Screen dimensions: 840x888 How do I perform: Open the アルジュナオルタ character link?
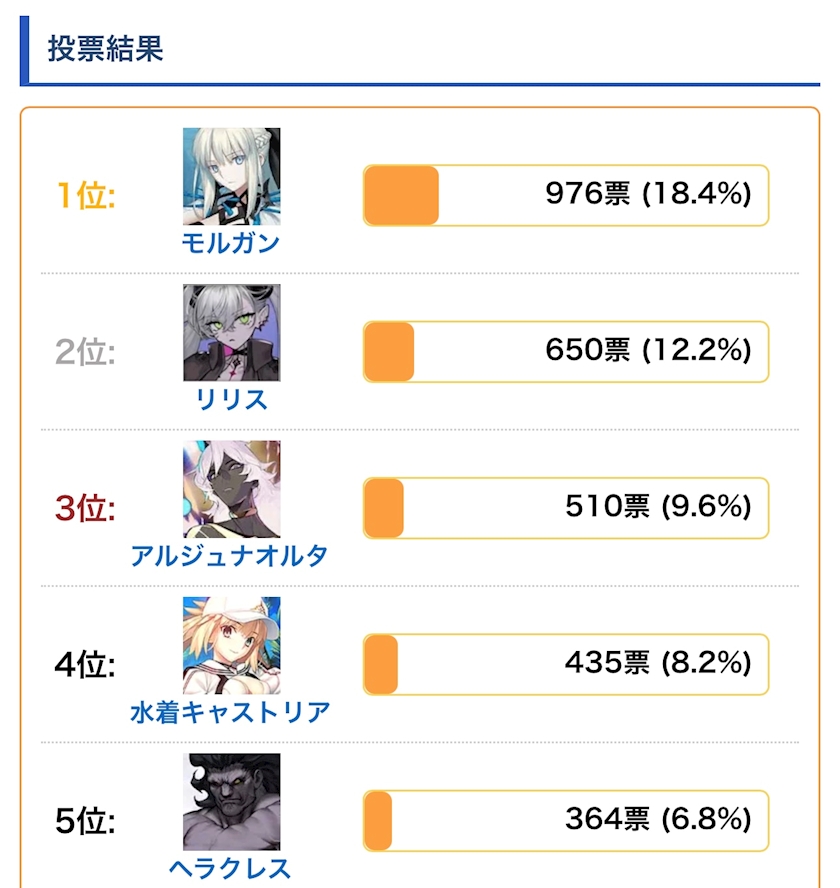[229, 556]
